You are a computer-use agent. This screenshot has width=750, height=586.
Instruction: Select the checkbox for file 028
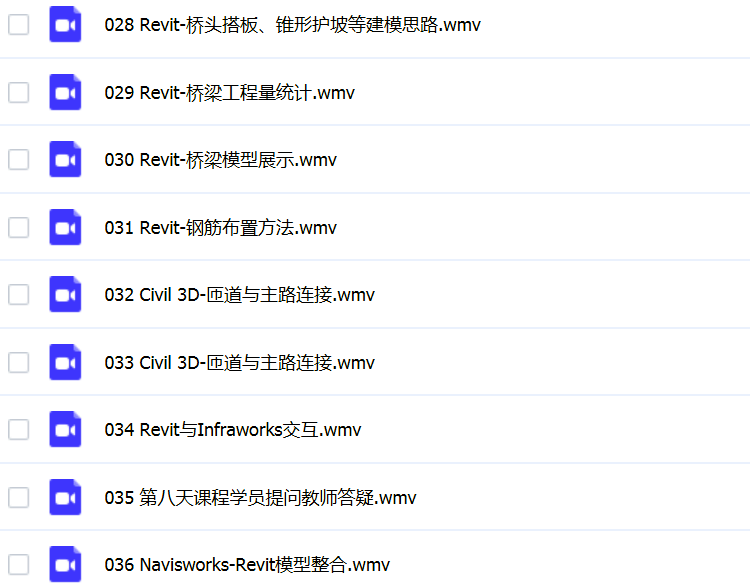tap(19, 25)
